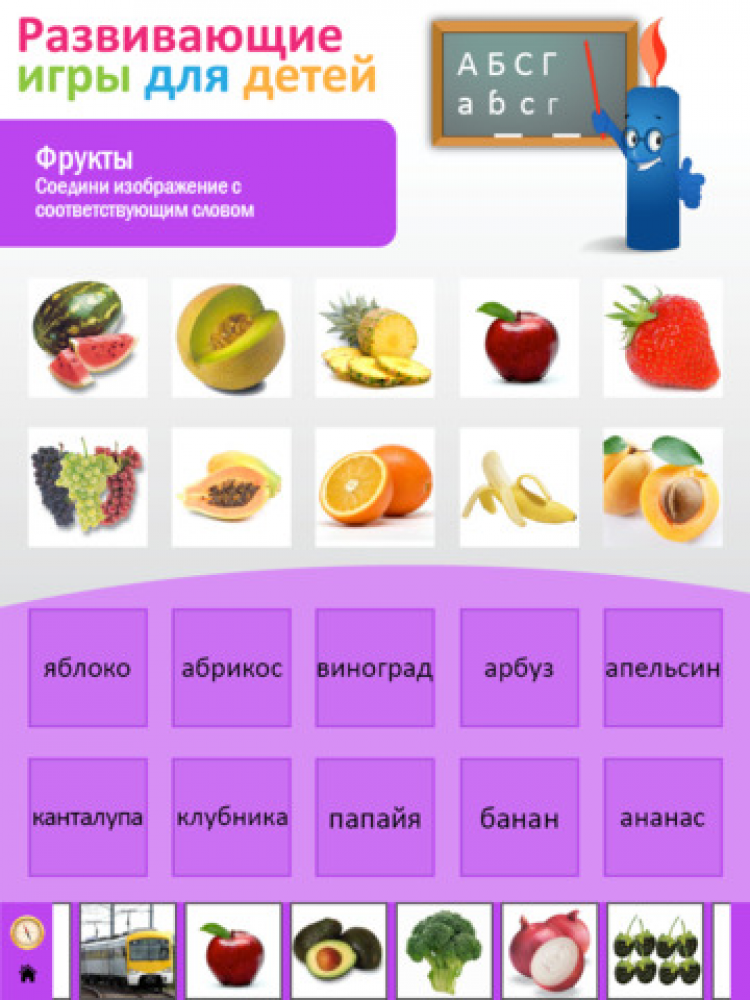Image resolution: width=750 pixels, height=1000 pixels.
Task: Select the word tile арбуз
Action: coord(519,668)
